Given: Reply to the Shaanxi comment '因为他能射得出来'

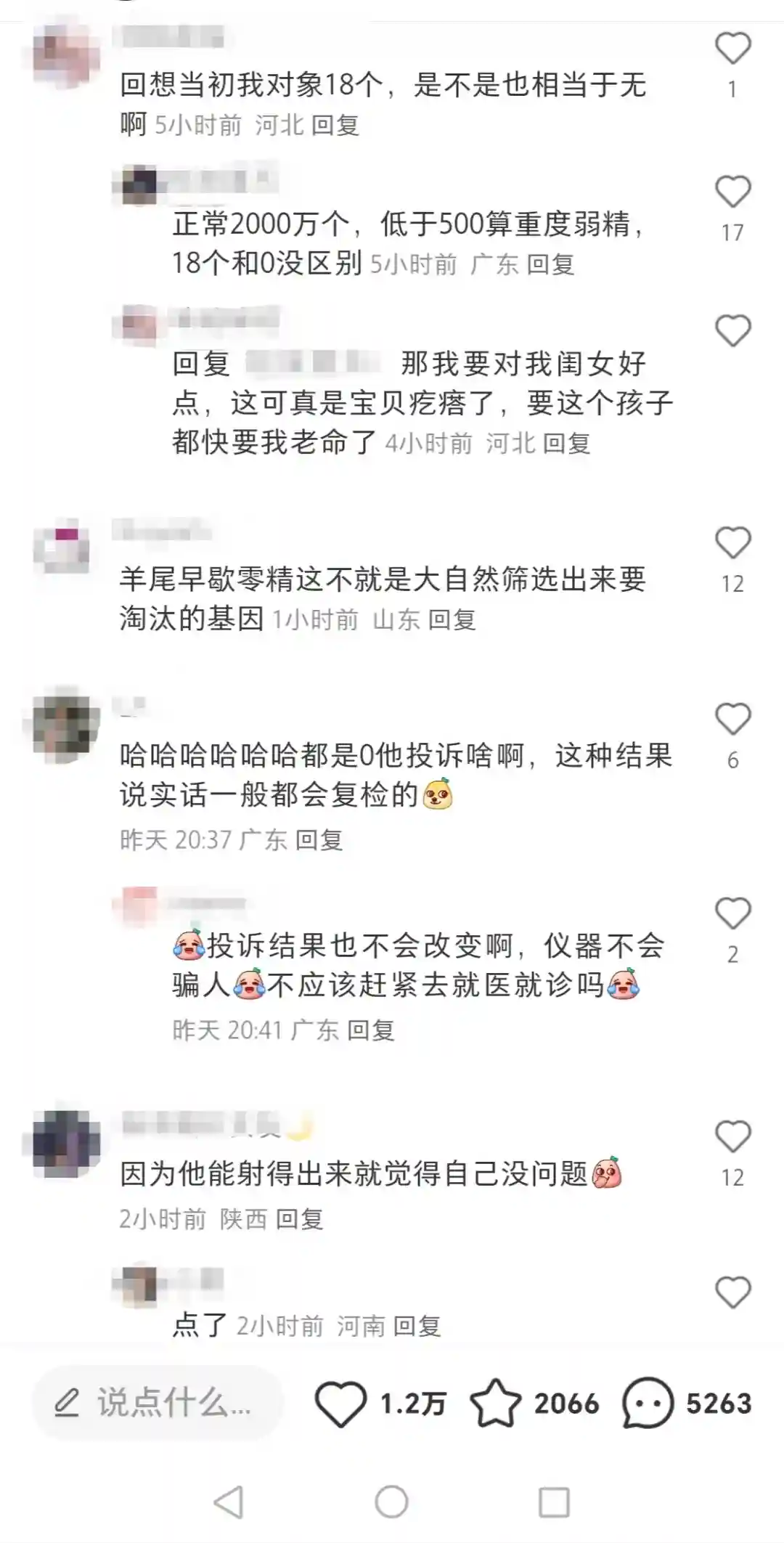Looking at the screenshot, I should pos(299,1219).
